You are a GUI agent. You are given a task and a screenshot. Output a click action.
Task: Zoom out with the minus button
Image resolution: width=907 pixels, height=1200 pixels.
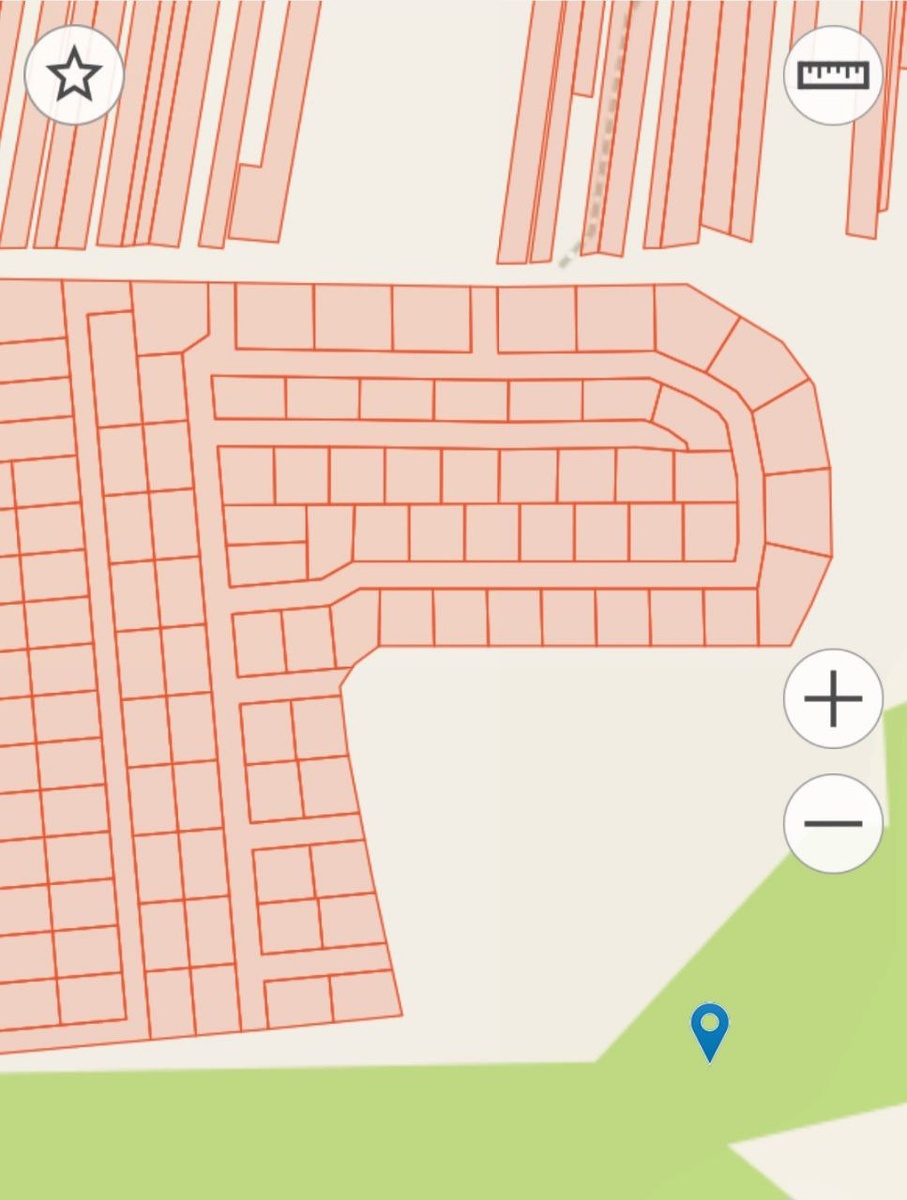[833, 823]
